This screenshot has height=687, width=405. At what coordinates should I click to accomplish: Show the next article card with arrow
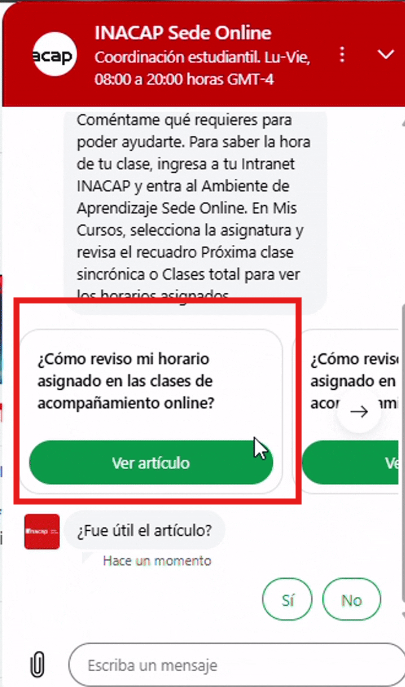(359, 411)
